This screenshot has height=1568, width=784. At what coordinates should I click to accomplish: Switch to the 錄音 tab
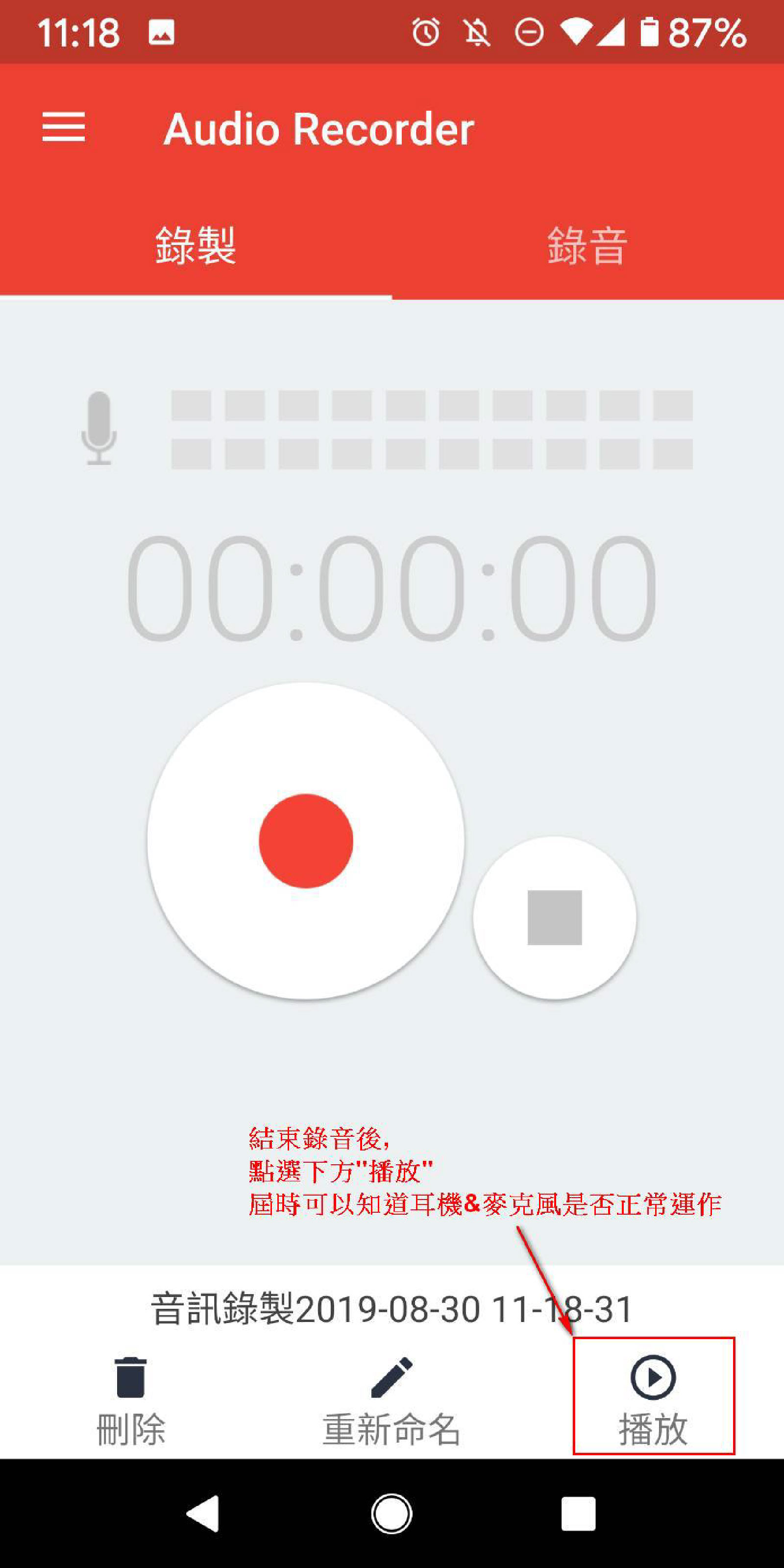[x=588, y=245]
